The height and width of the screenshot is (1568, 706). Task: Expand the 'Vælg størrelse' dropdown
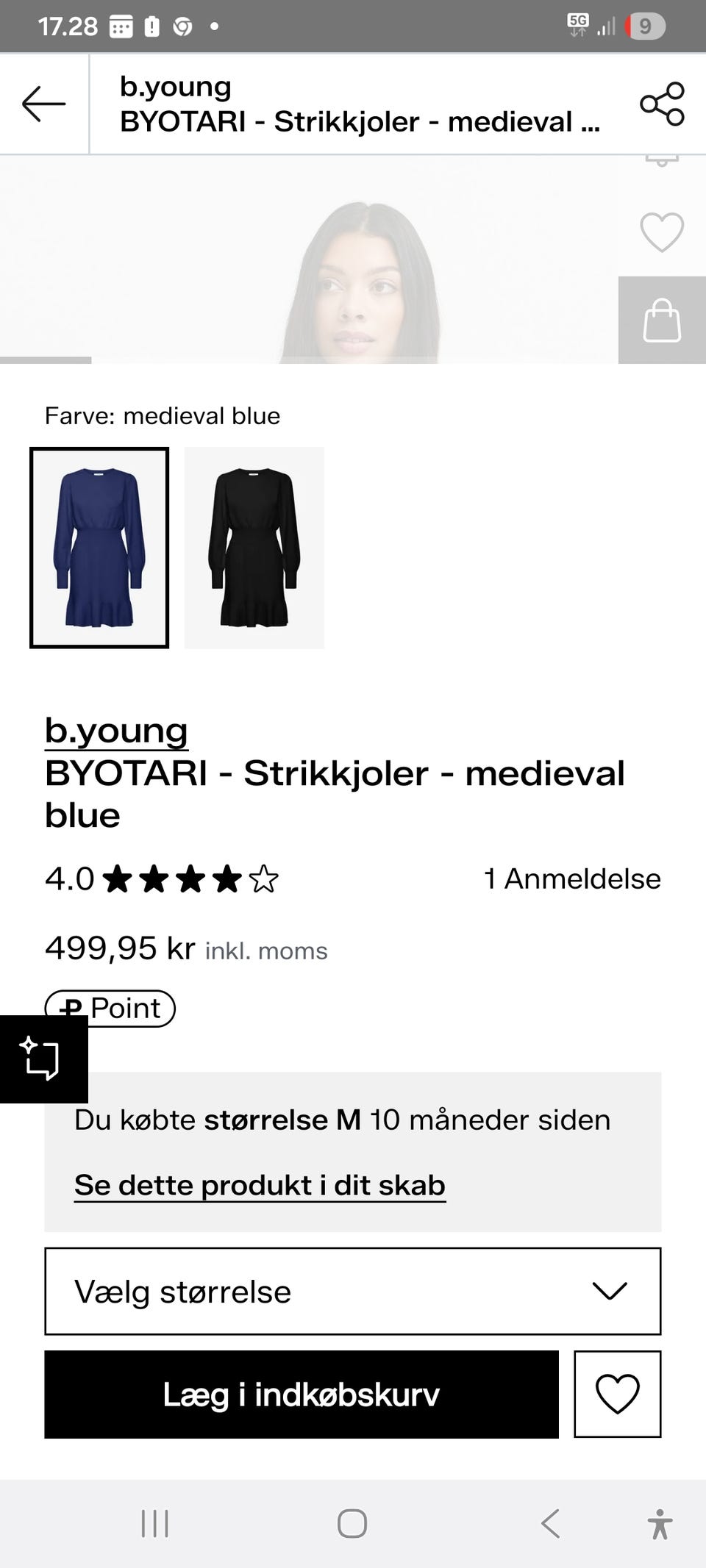point(353,1292)
